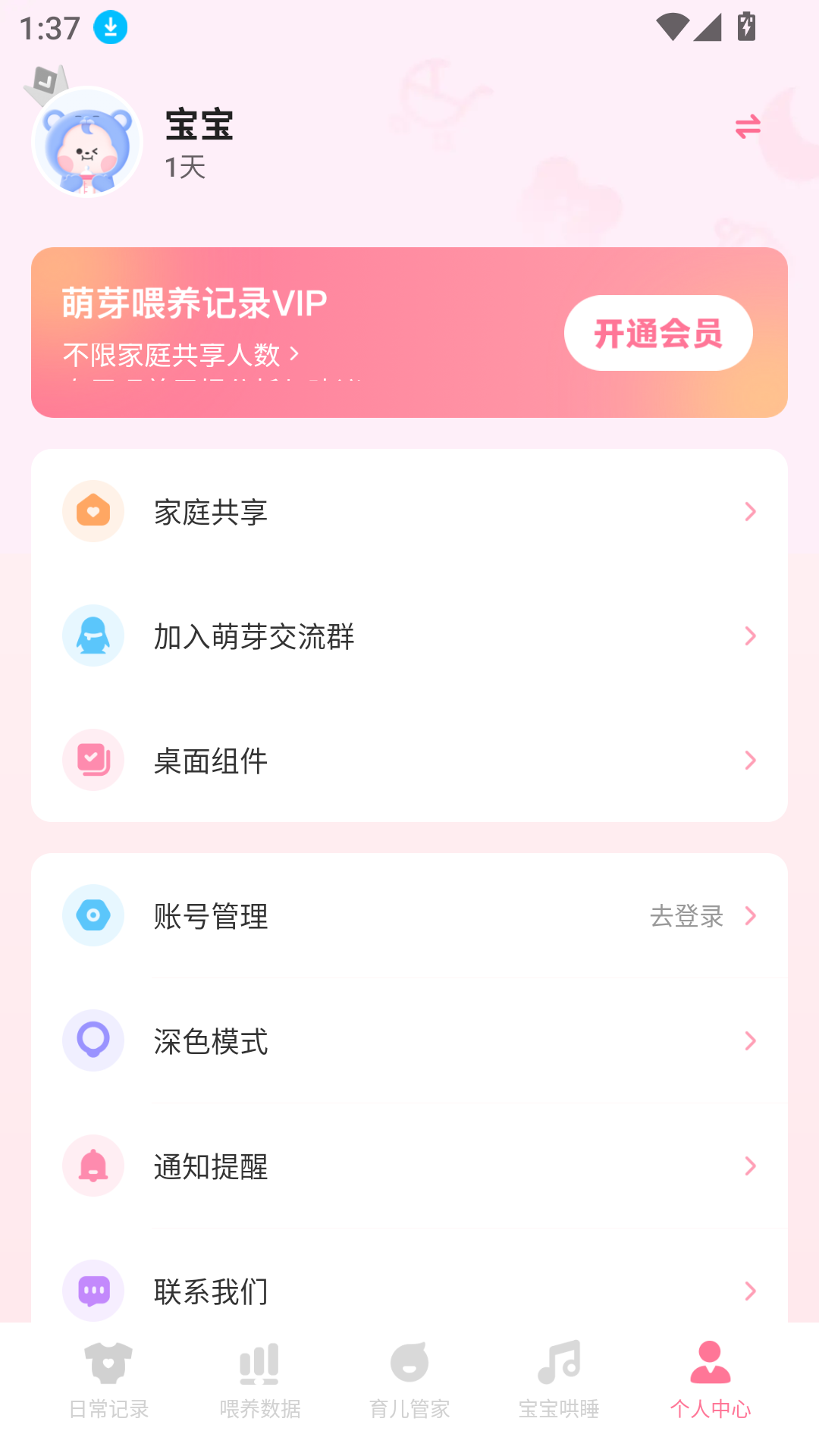This screenshot has width=819, height=1456.
Task: Open the 家庭共享 home icon
Action: pos(93,511)
